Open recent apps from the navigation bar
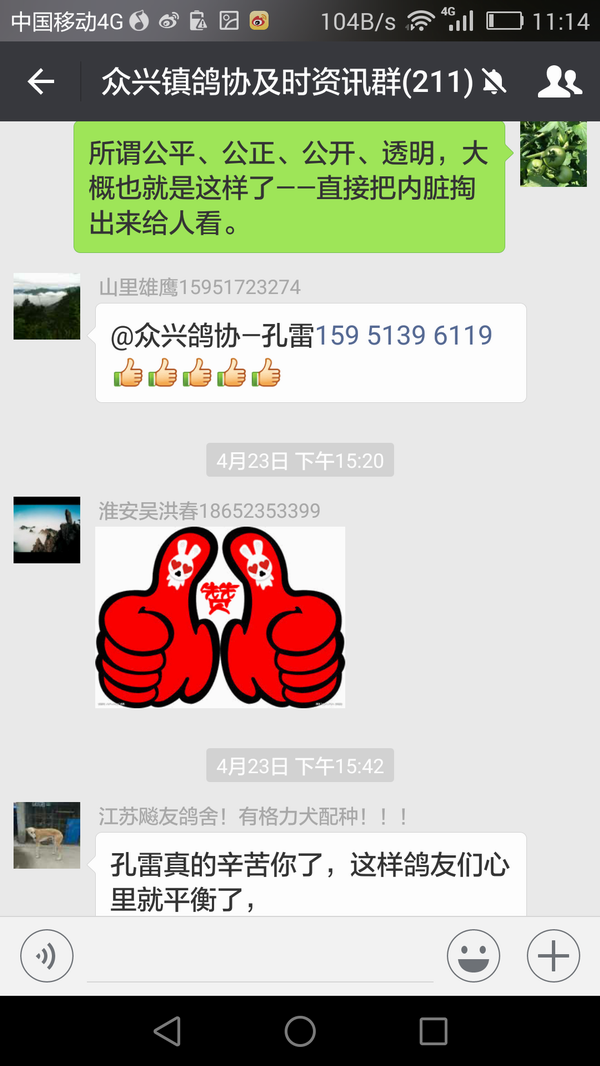The width and height of the screenshot is (600, 1066). coord(433,1031)
